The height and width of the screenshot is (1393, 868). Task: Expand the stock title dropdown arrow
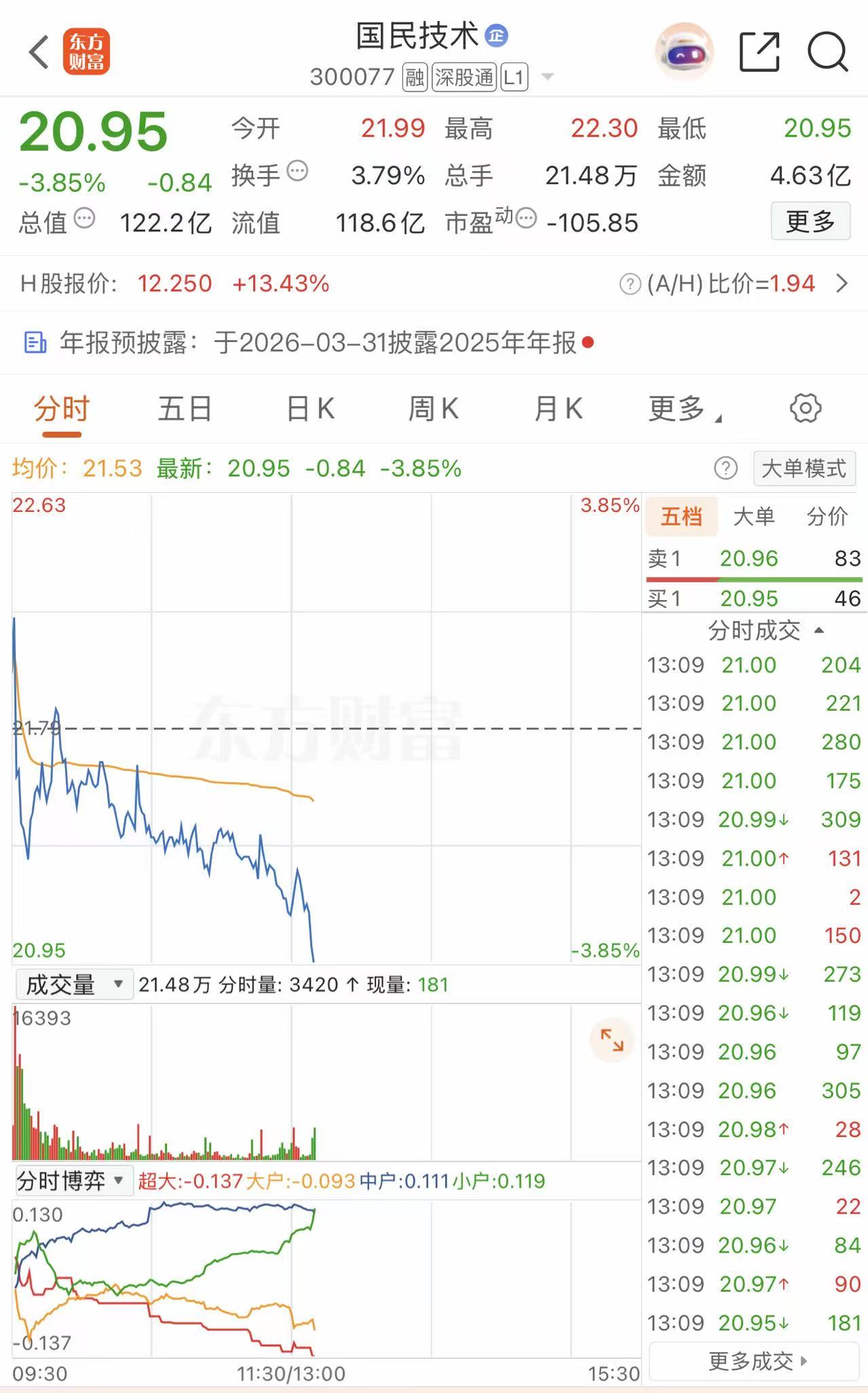point(547,77)
